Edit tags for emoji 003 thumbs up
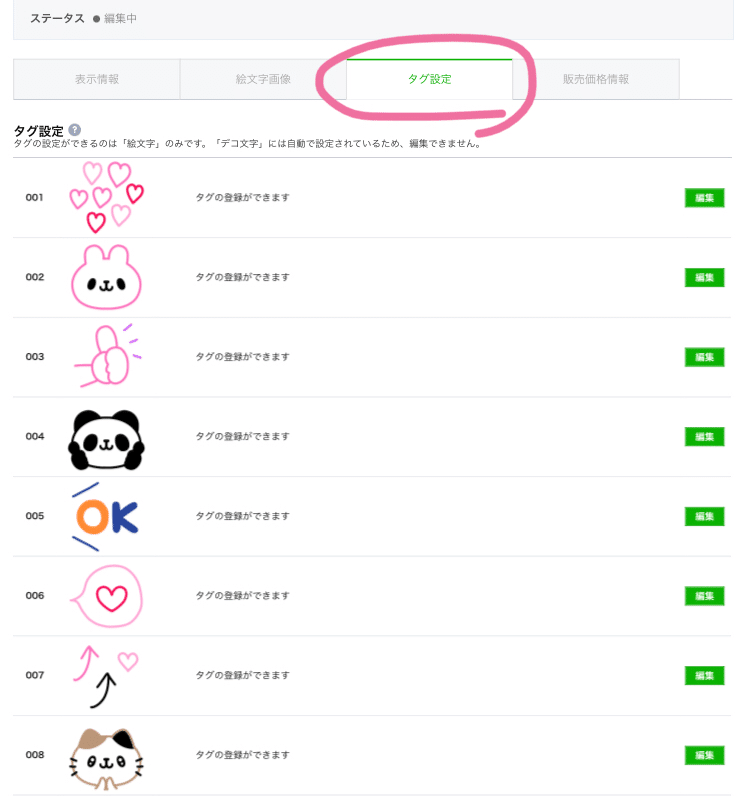 click(704, 357)
